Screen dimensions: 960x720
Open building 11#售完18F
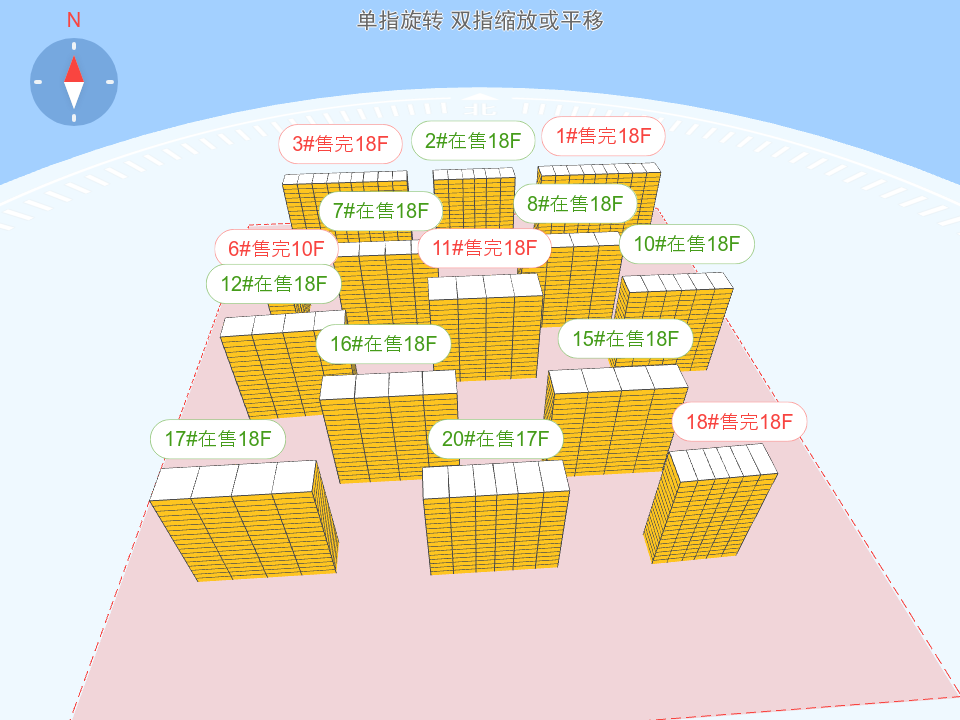(x=485, y=248)
